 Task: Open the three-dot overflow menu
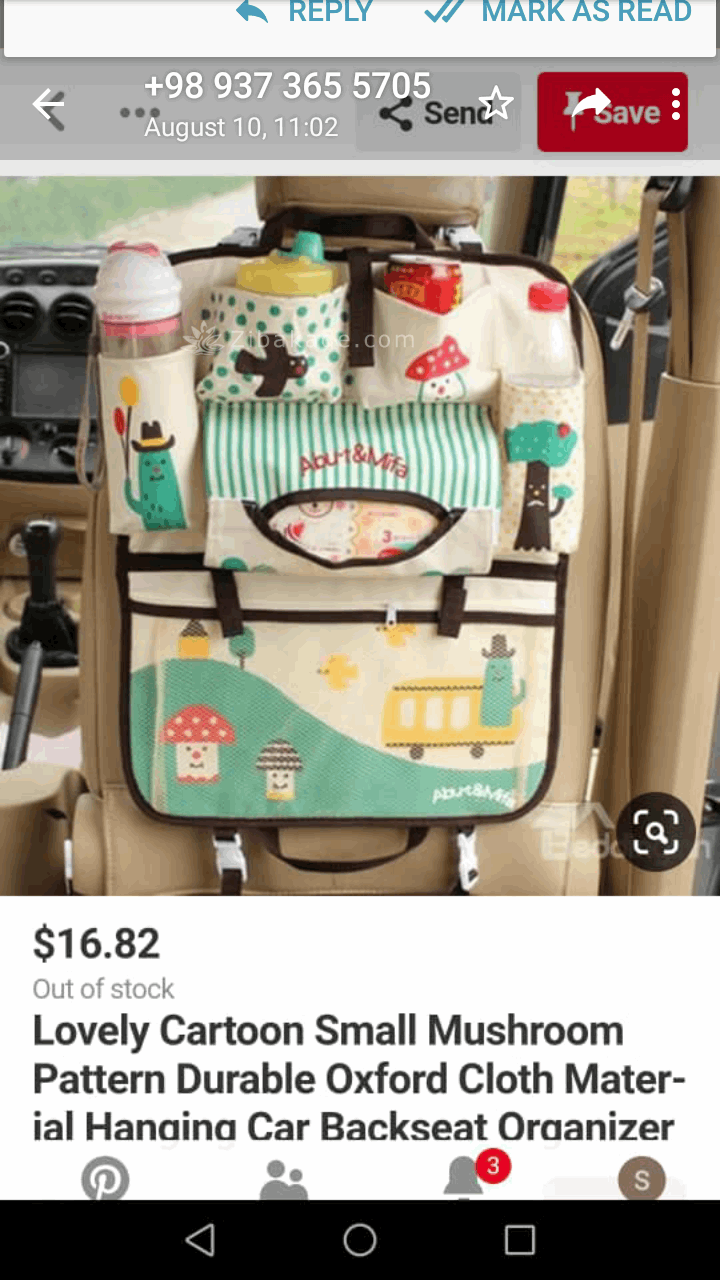677,104
